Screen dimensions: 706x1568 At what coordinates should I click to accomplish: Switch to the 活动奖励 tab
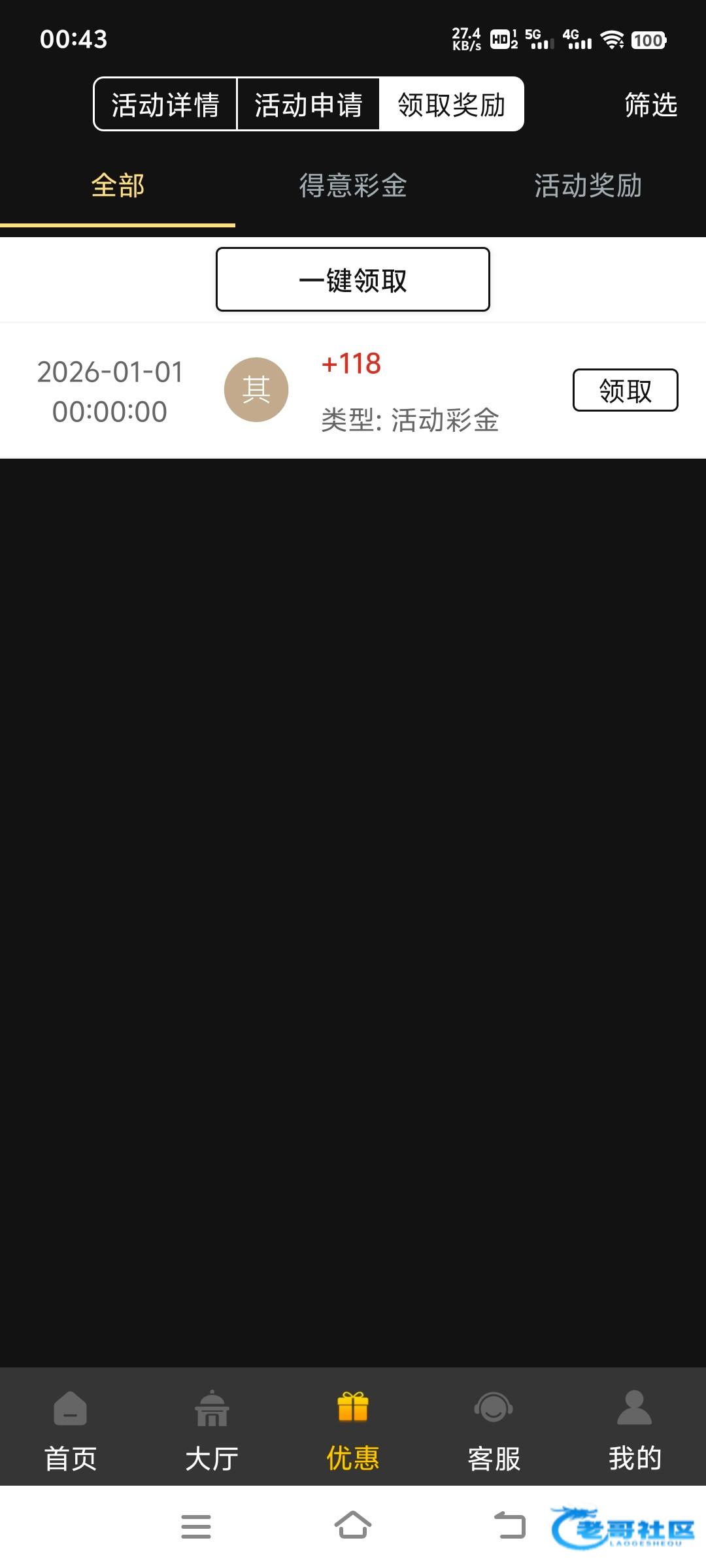588,186
